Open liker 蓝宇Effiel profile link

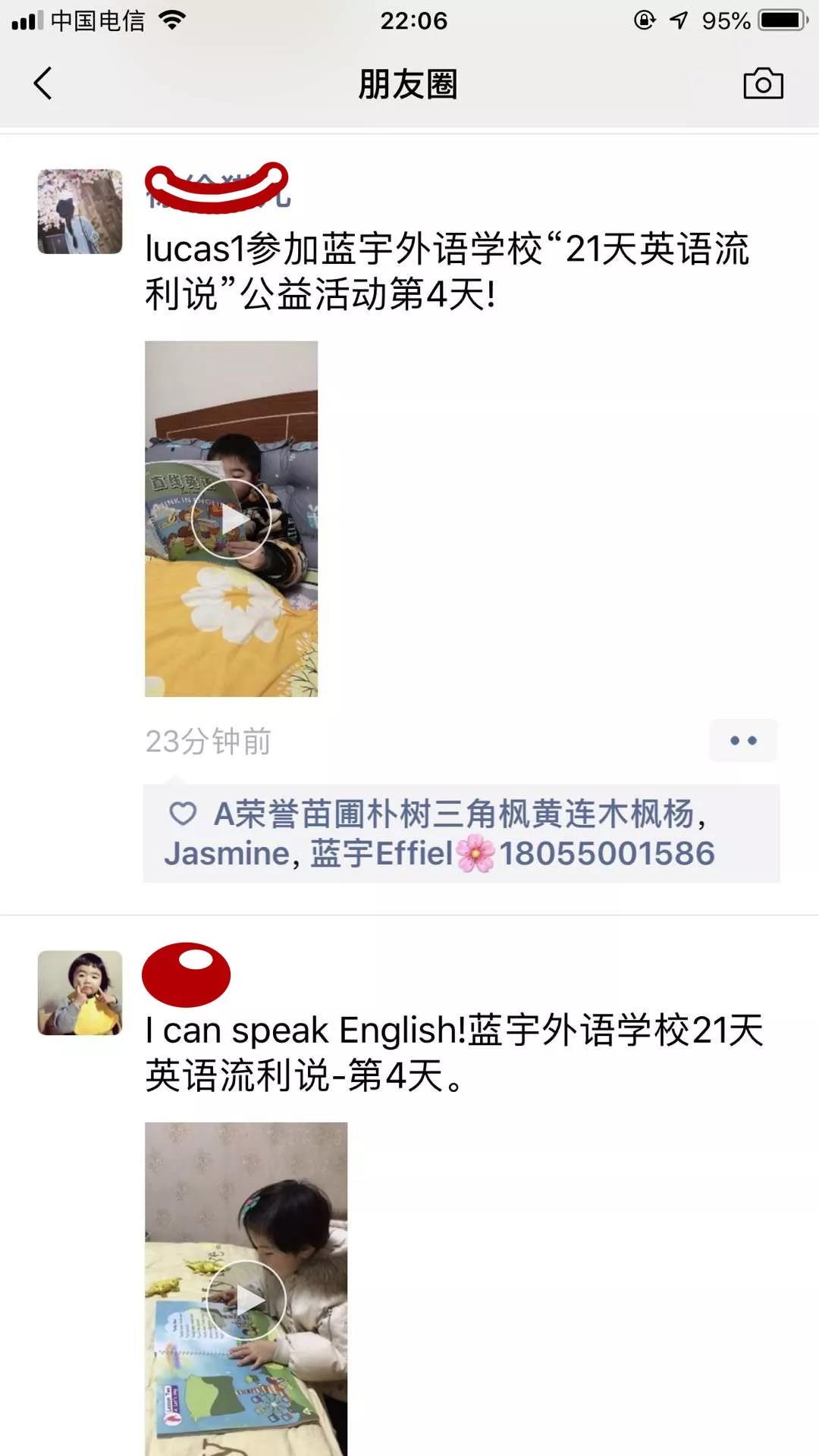(x=512, y=854)
